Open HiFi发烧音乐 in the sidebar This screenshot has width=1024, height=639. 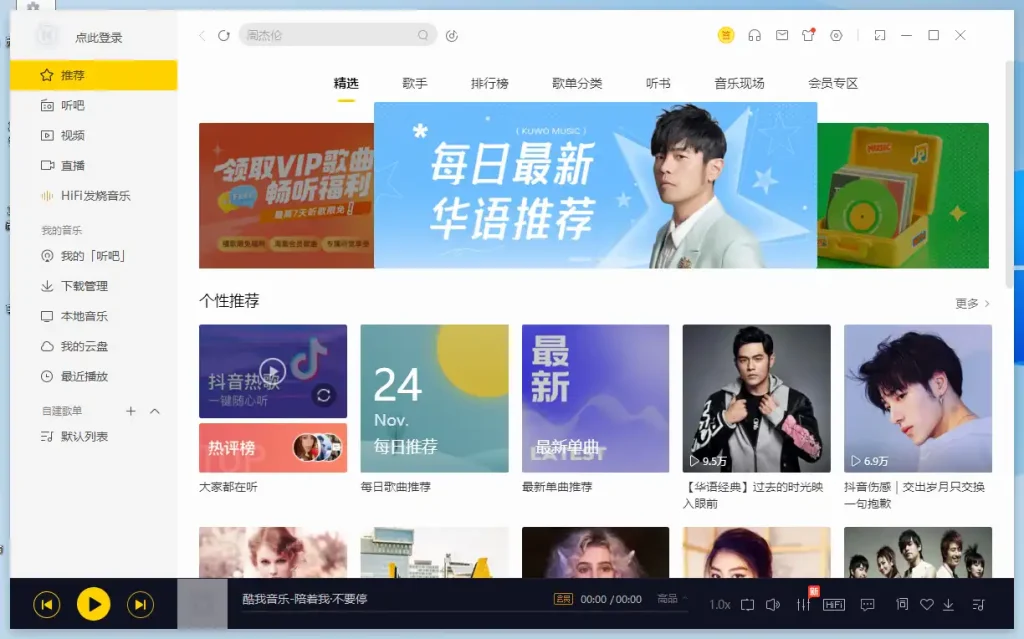pos(95,196)
